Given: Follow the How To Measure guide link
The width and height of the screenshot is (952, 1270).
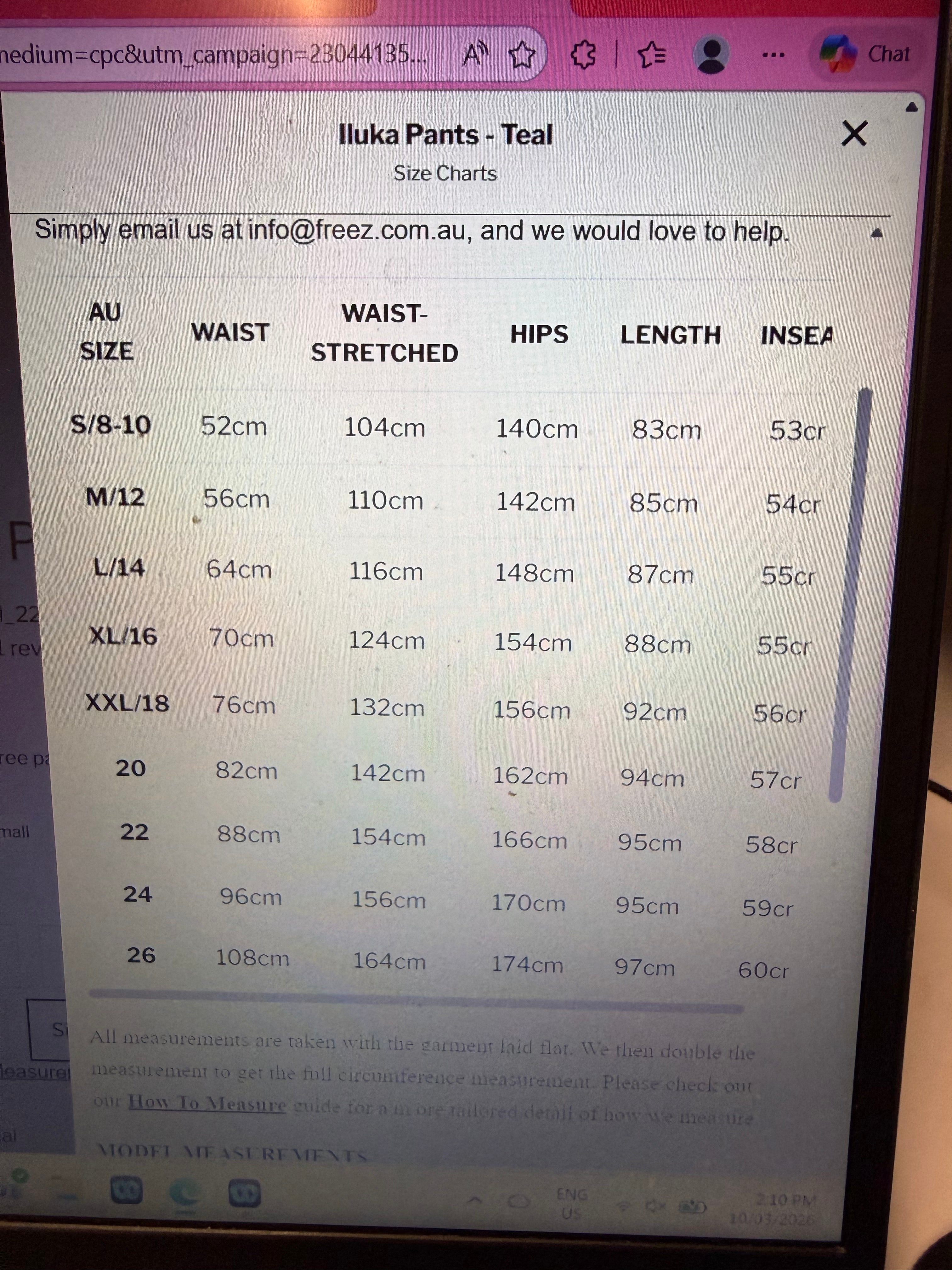Looking at the screenshot, I should 207,1103.
